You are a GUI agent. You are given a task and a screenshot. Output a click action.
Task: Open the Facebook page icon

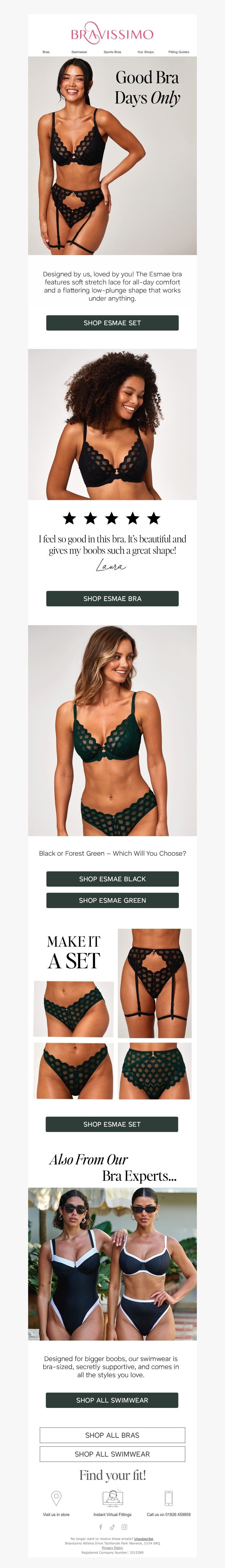101,1527
